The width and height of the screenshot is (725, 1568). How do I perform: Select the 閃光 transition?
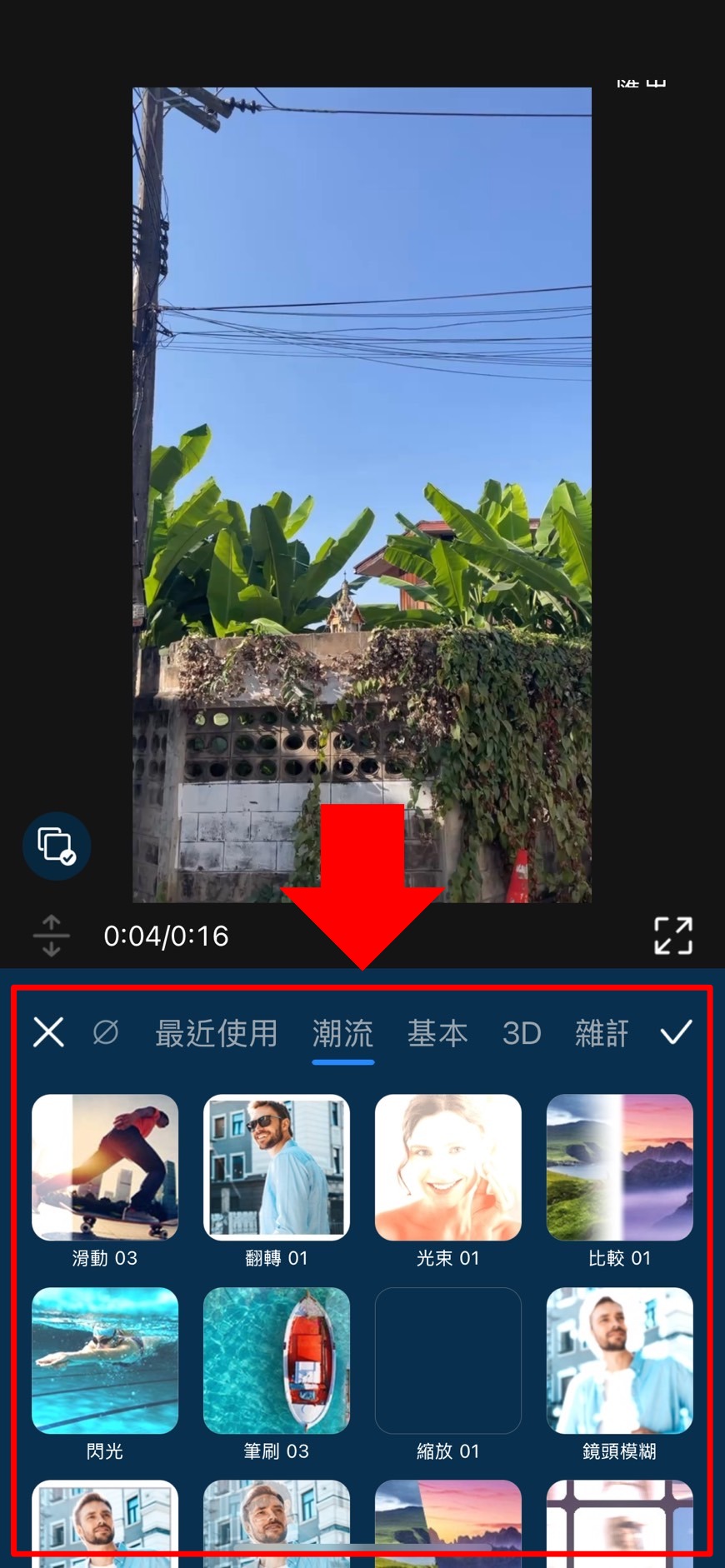click(x=105, y=1361)
